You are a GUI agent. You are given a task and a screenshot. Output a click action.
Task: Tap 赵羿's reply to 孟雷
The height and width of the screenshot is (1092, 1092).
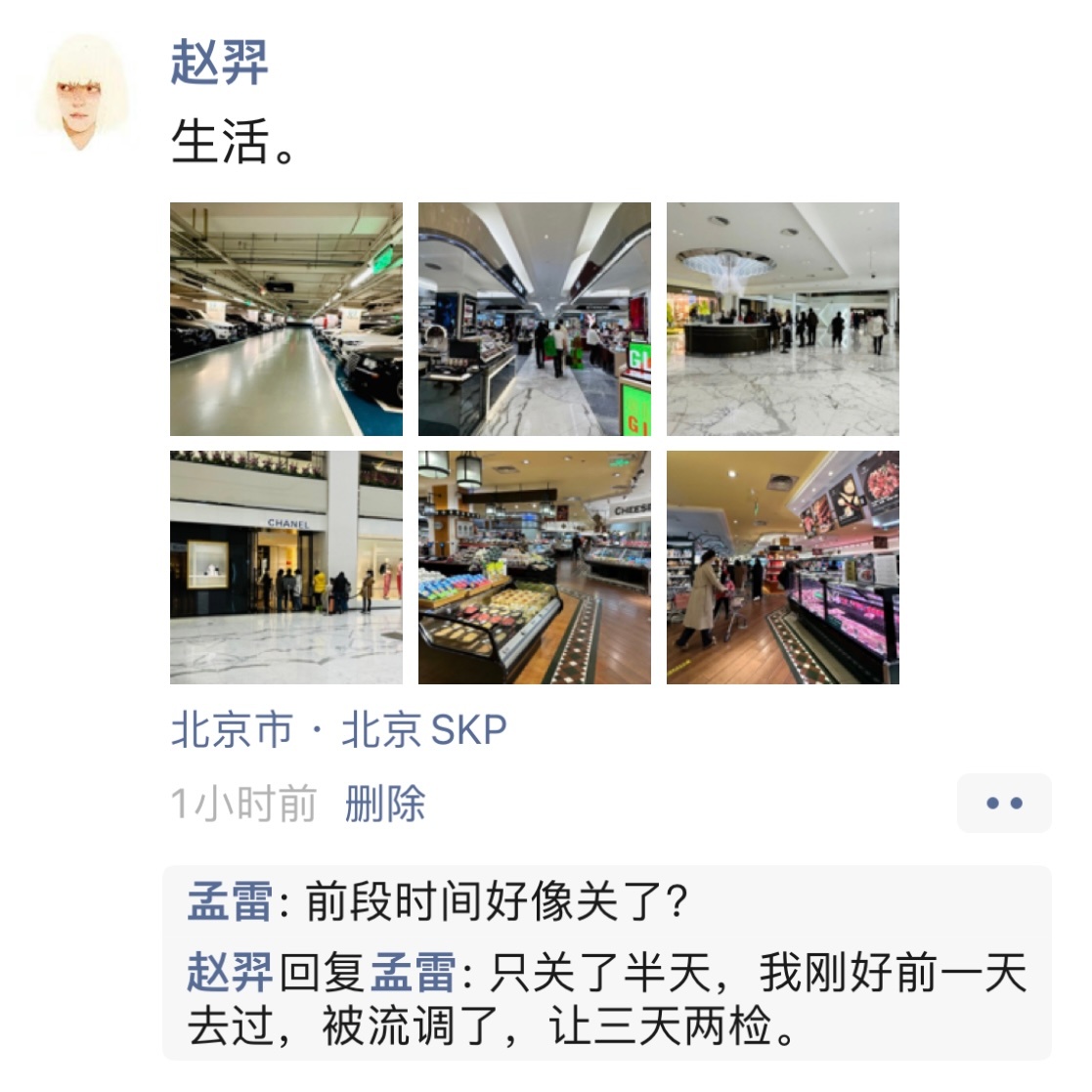[606, 1001]
